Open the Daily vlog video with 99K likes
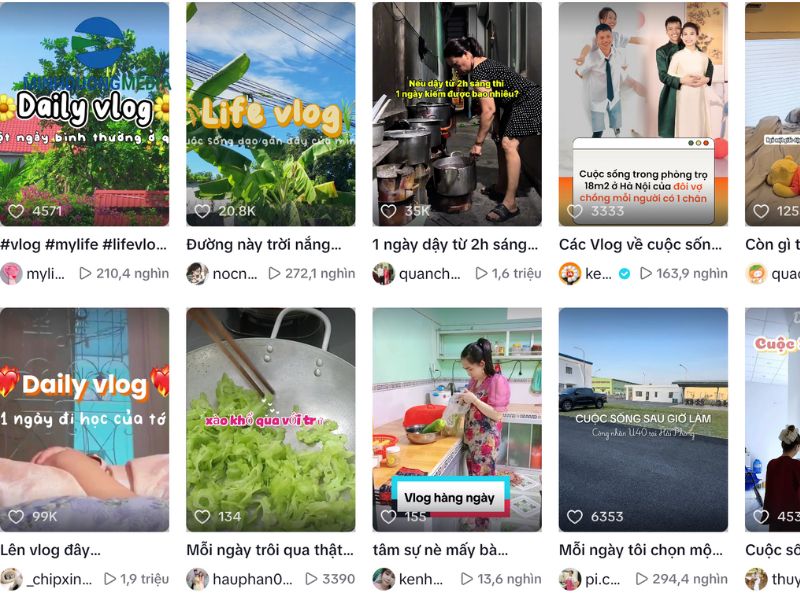The height and width of the screenshot is (600, 800). click(x=84, y=420)
